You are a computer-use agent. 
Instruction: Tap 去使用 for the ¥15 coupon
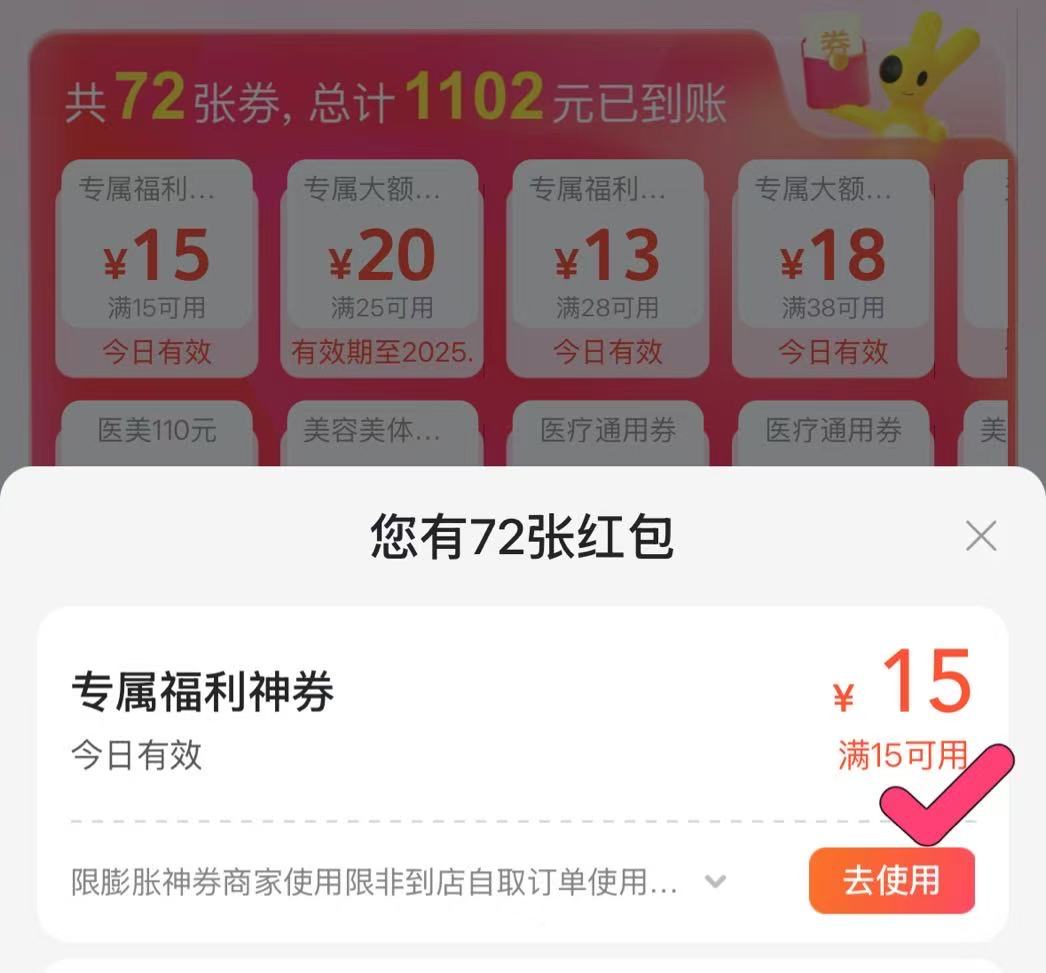pos(891,881)
